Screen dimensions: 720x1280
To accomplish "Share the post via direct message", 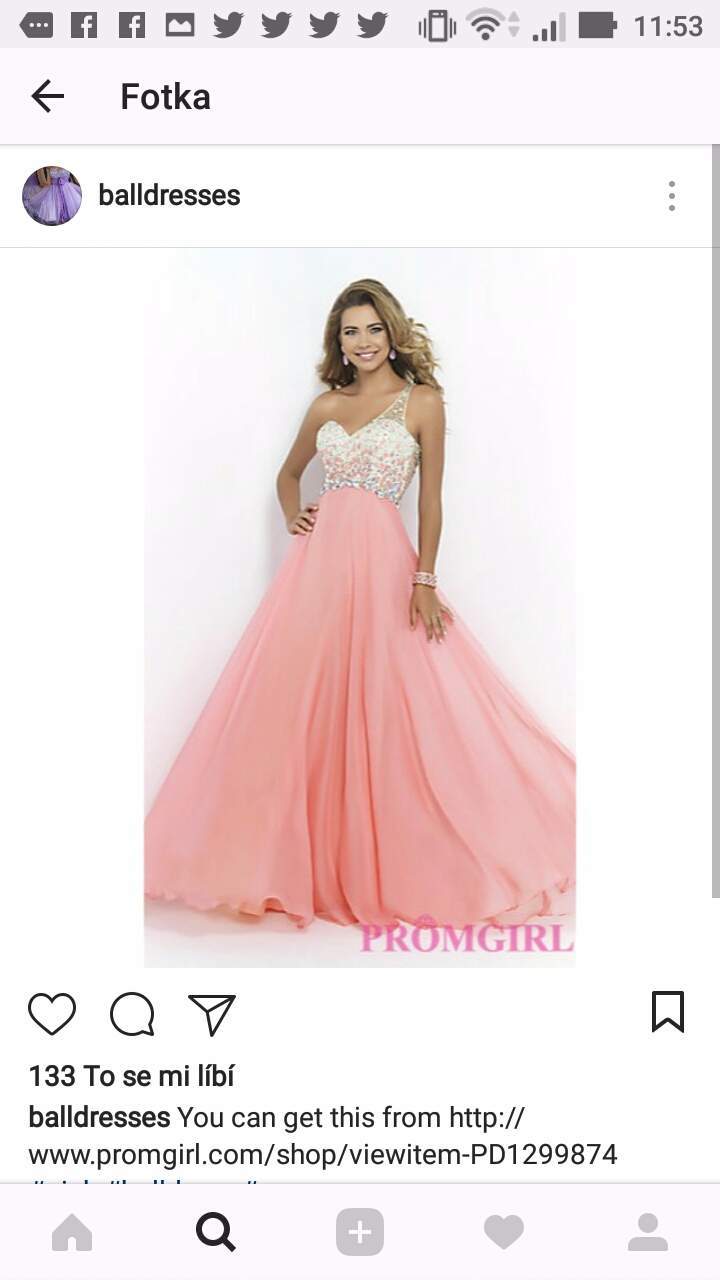I will click(x=212, y=1013).
